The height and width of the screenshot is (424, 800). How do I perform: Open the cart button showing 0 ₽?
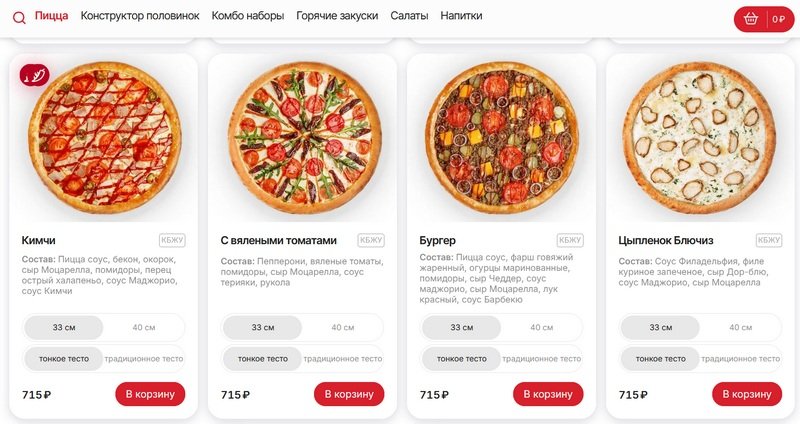coord(764,19)
